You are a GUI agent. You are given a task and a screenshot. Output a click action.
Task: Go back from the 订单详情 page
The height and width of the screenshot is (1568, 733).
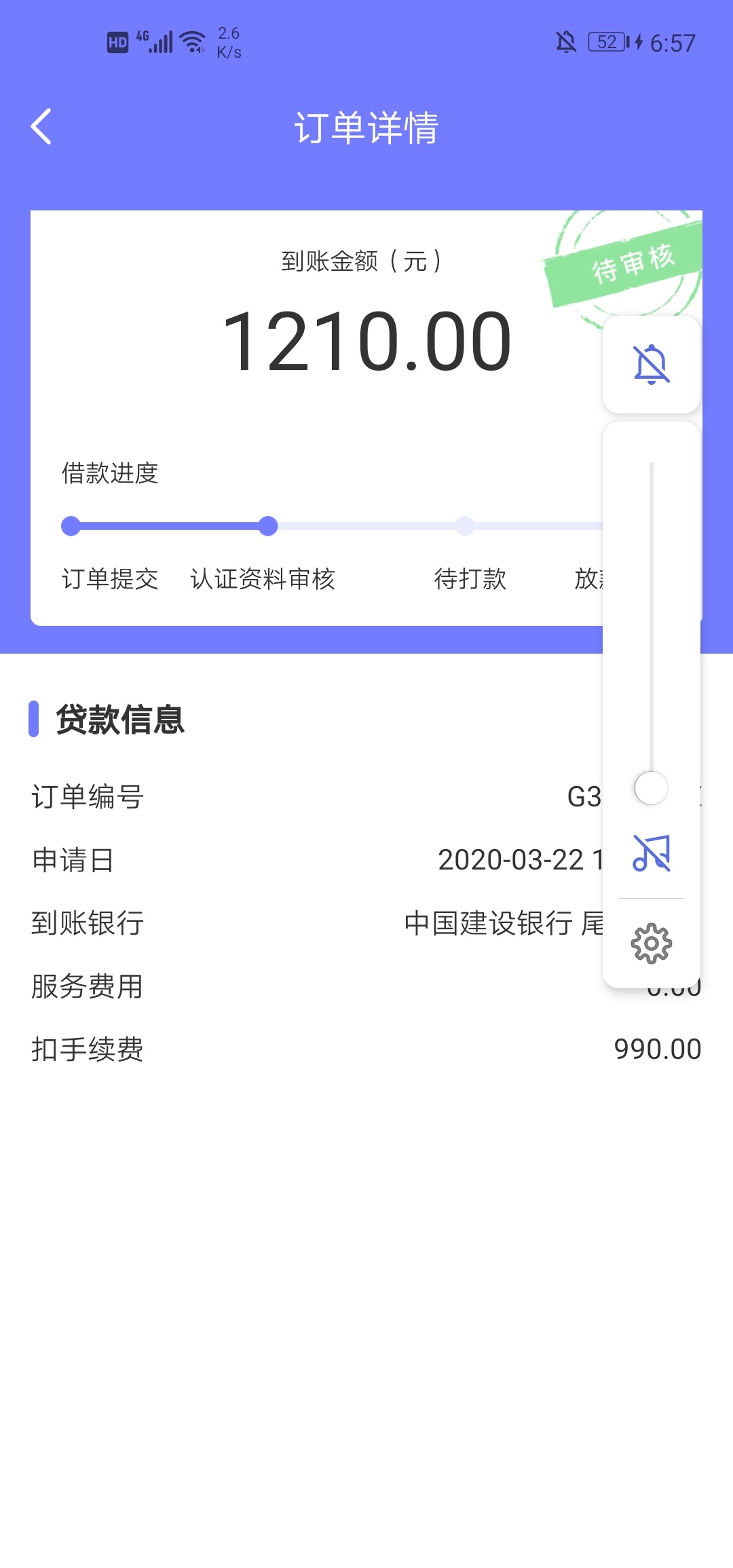[41, 126]
